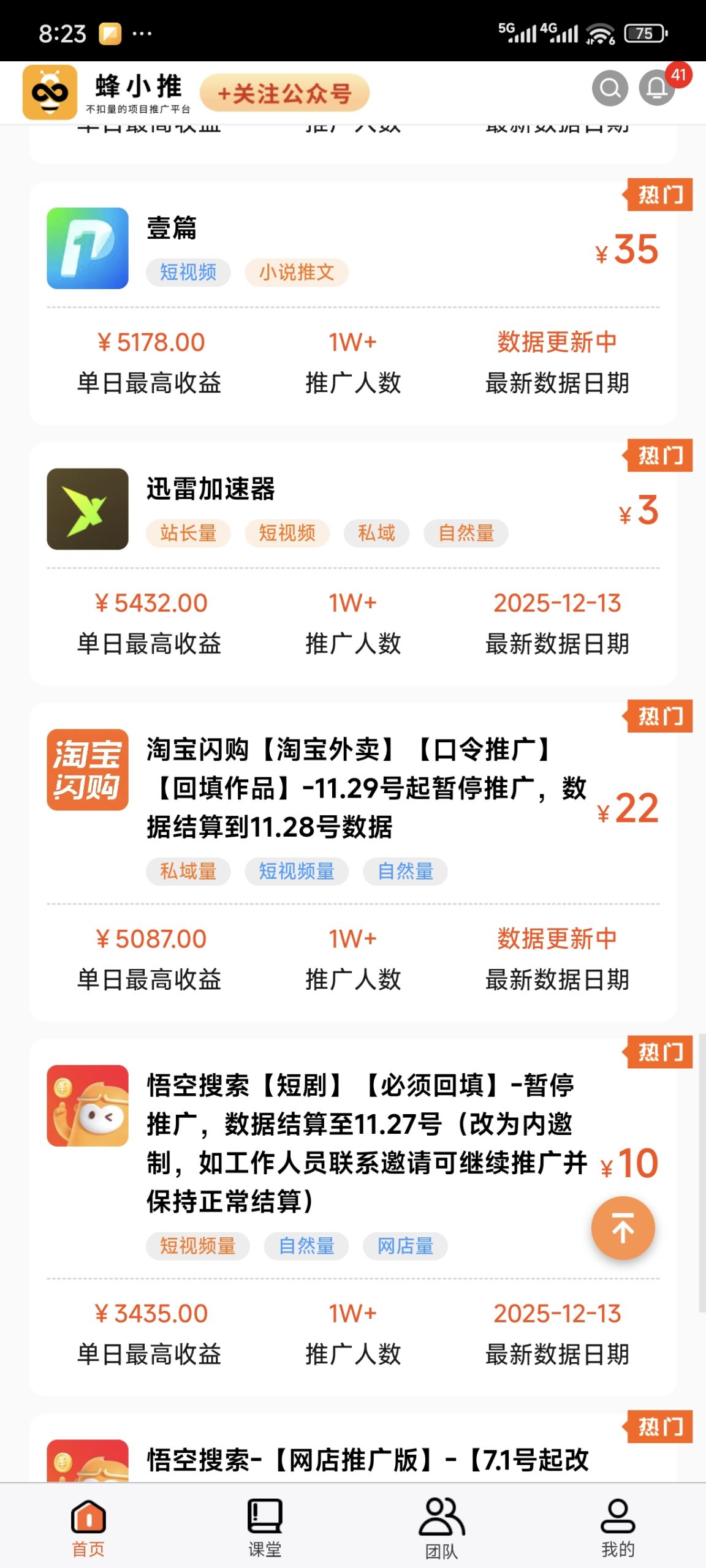Tap the 热门 label on 淘宝闪购 card
This screenshot has width=706, height=1568.
coord(656,717)
